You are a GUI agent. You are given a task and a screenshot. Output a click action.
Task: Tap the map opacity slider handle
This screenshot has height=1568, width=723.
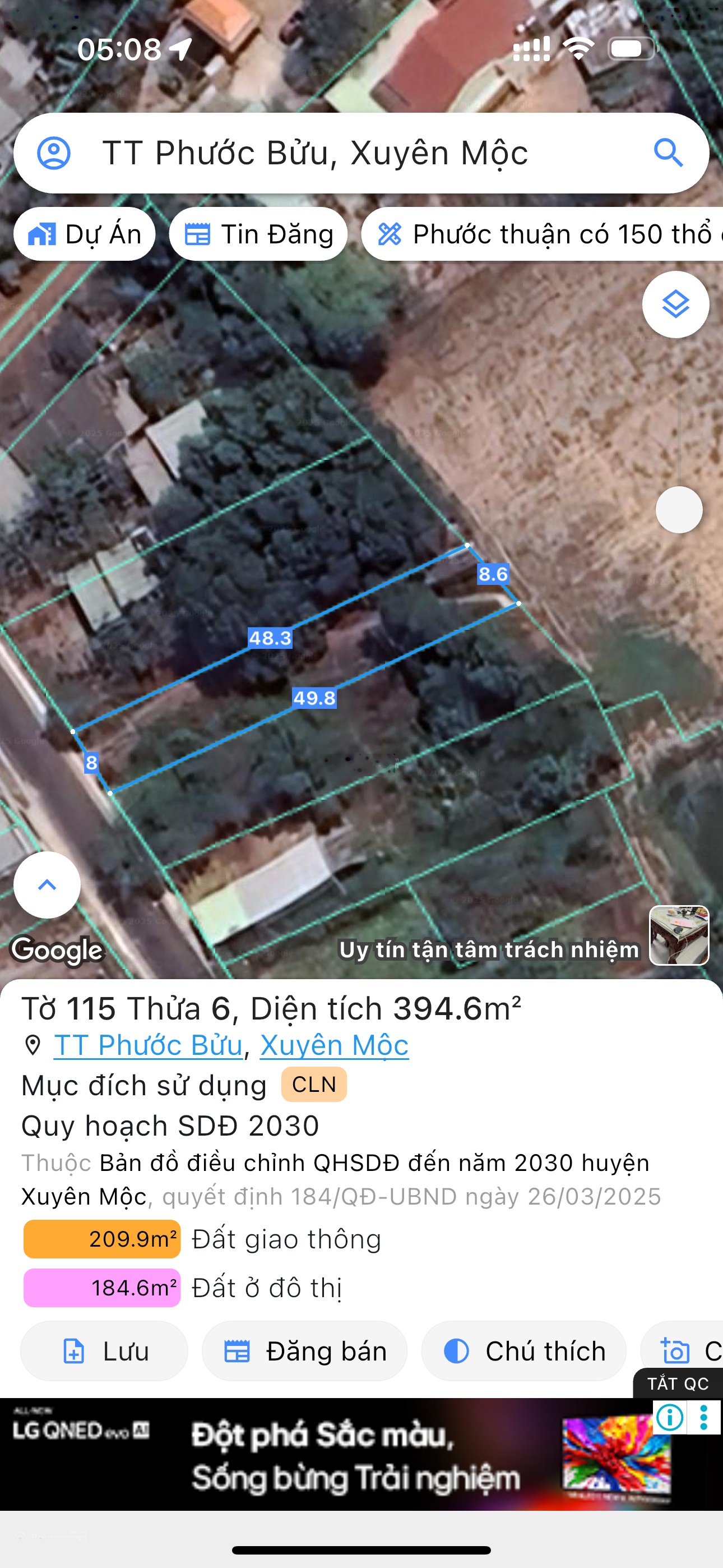click(679, 509)
